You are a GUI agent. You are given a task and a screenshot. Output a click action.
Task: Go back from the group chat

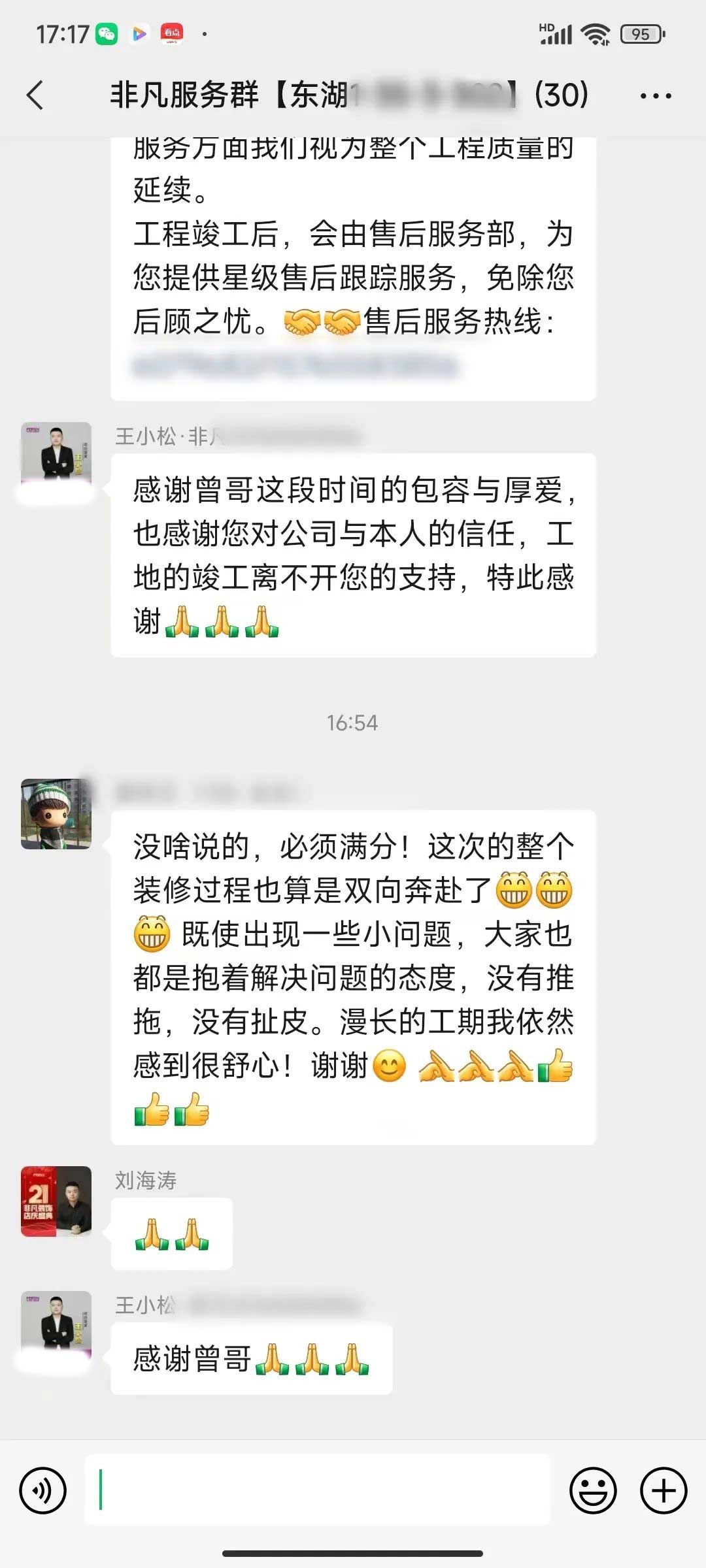click(x=35, y=95)
